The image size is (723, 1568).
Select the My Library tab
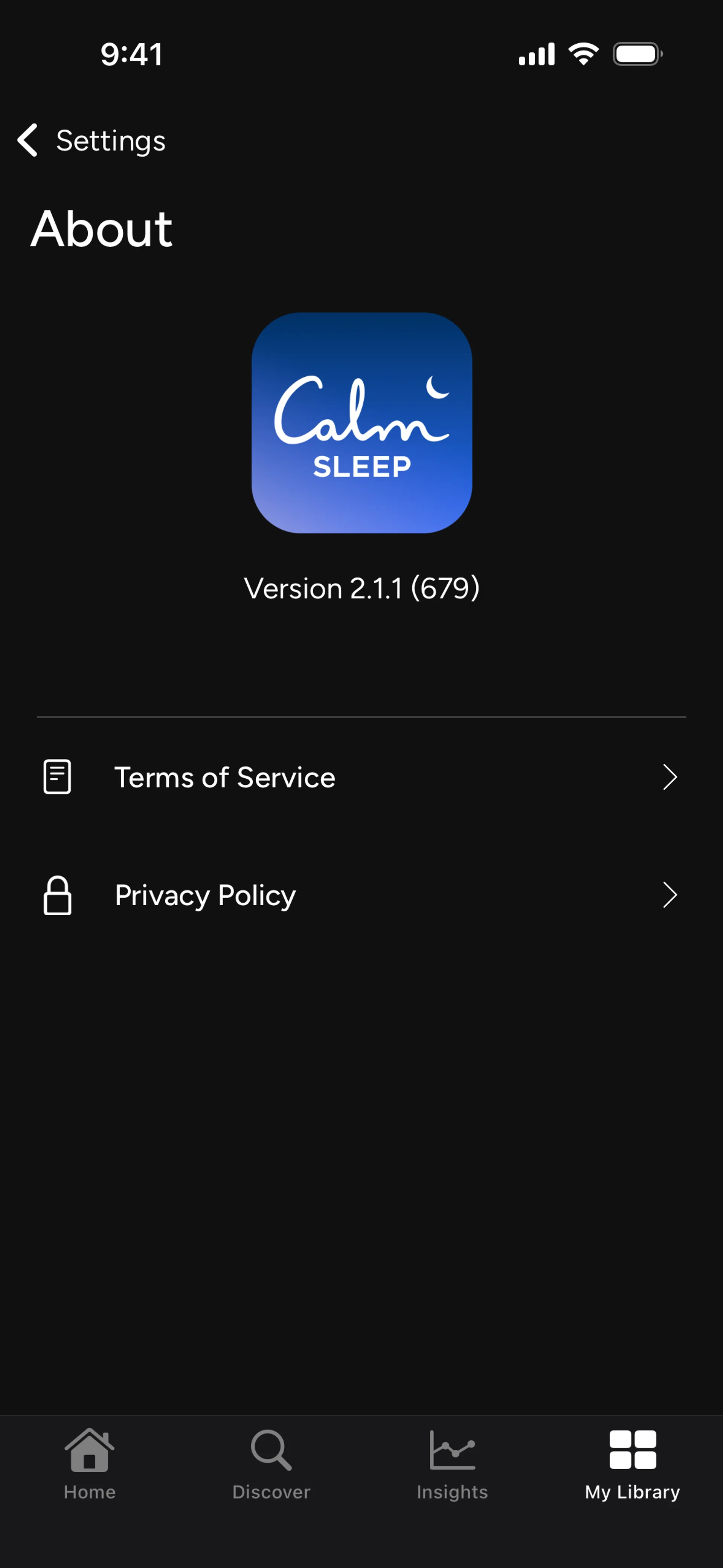pyautogui.click(x=632, y=1464)
